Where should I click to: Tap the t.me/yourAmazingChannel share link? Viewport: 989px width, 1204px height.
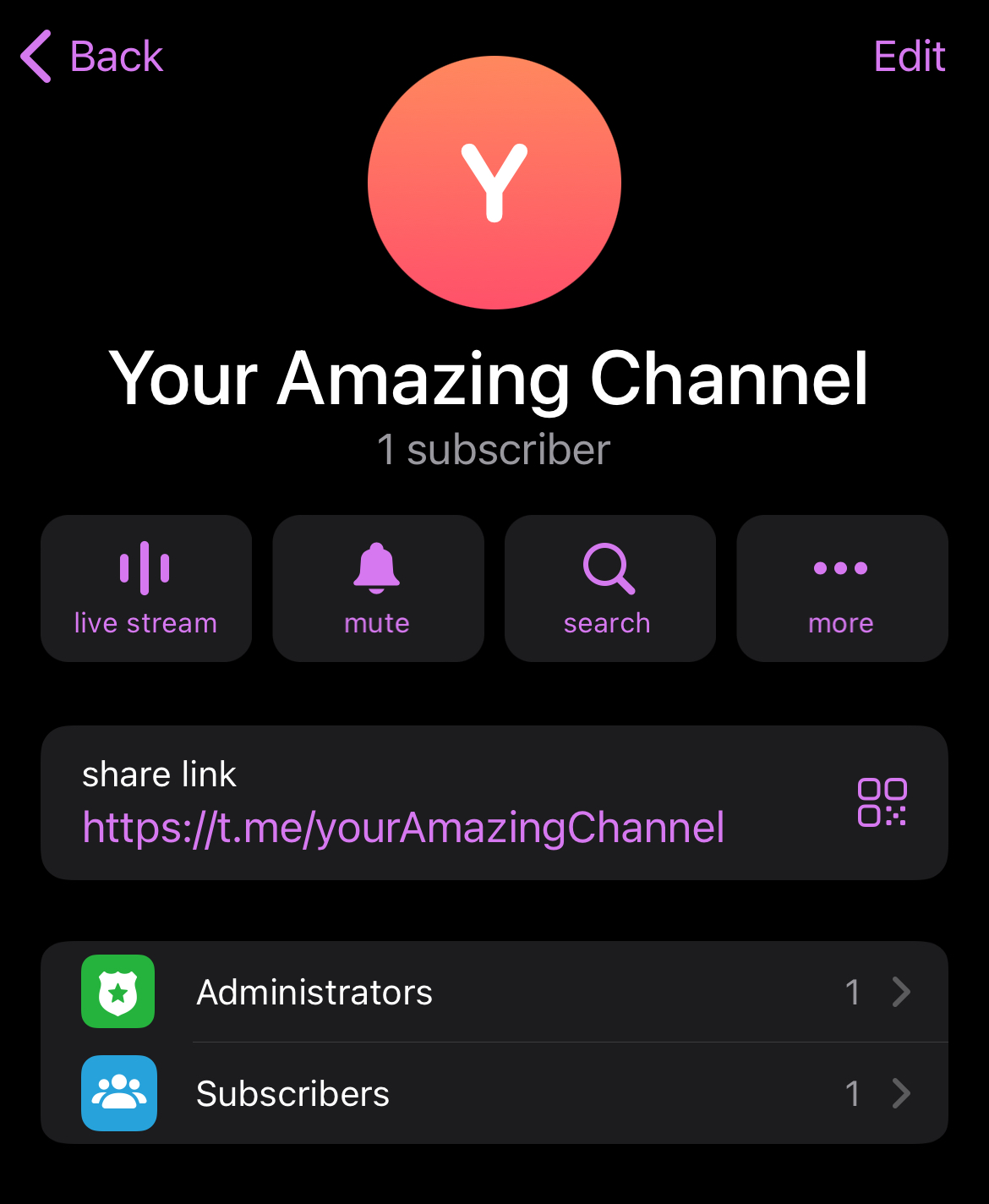tap(403, 828)
